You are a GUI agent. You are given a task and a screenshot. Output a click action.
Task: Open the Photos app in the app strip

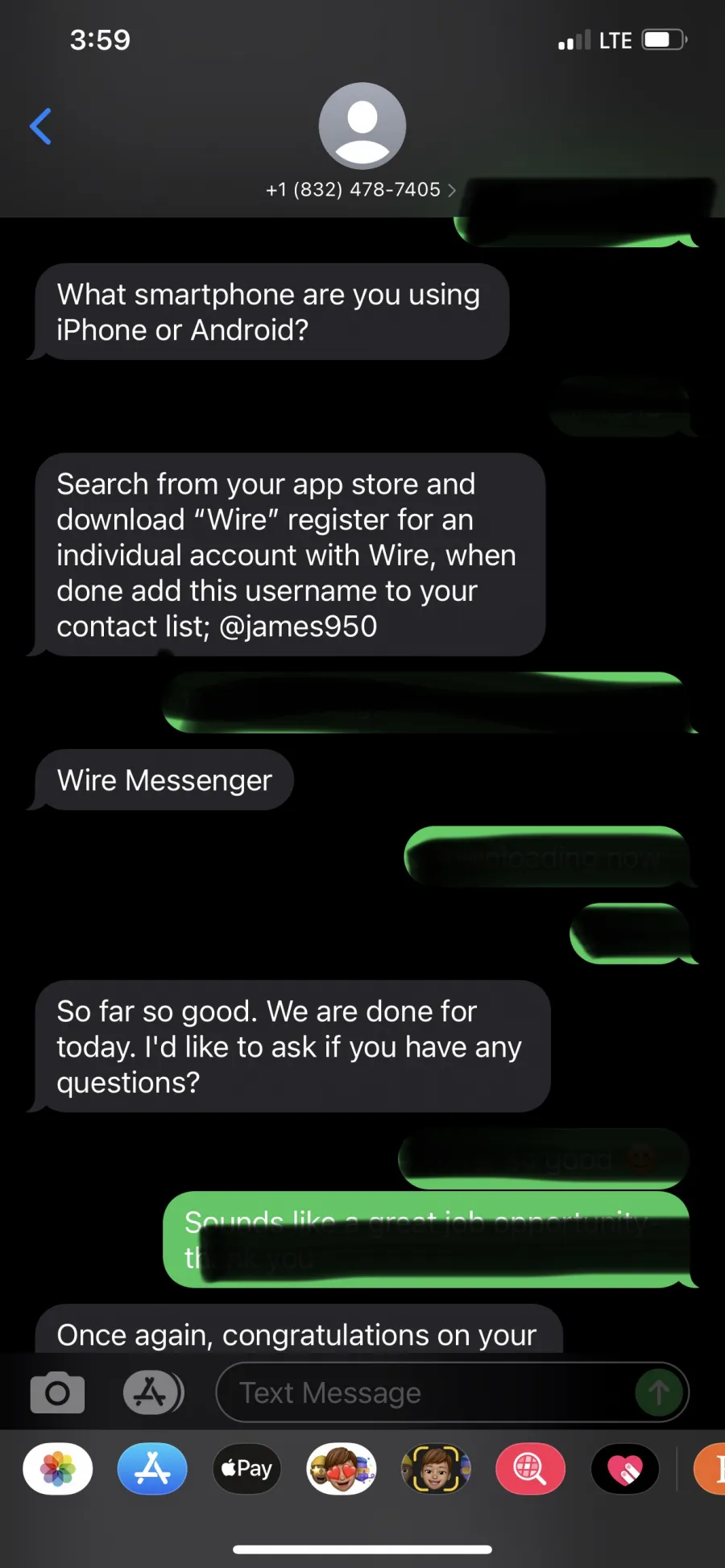[58, 1468]
